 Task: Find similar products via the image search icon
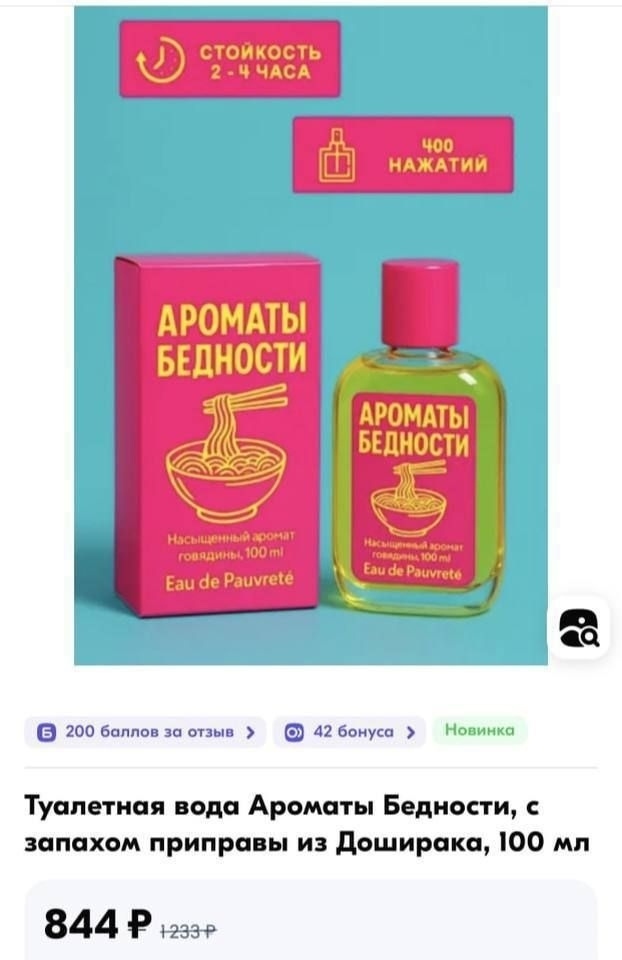(x=579, y=627)
